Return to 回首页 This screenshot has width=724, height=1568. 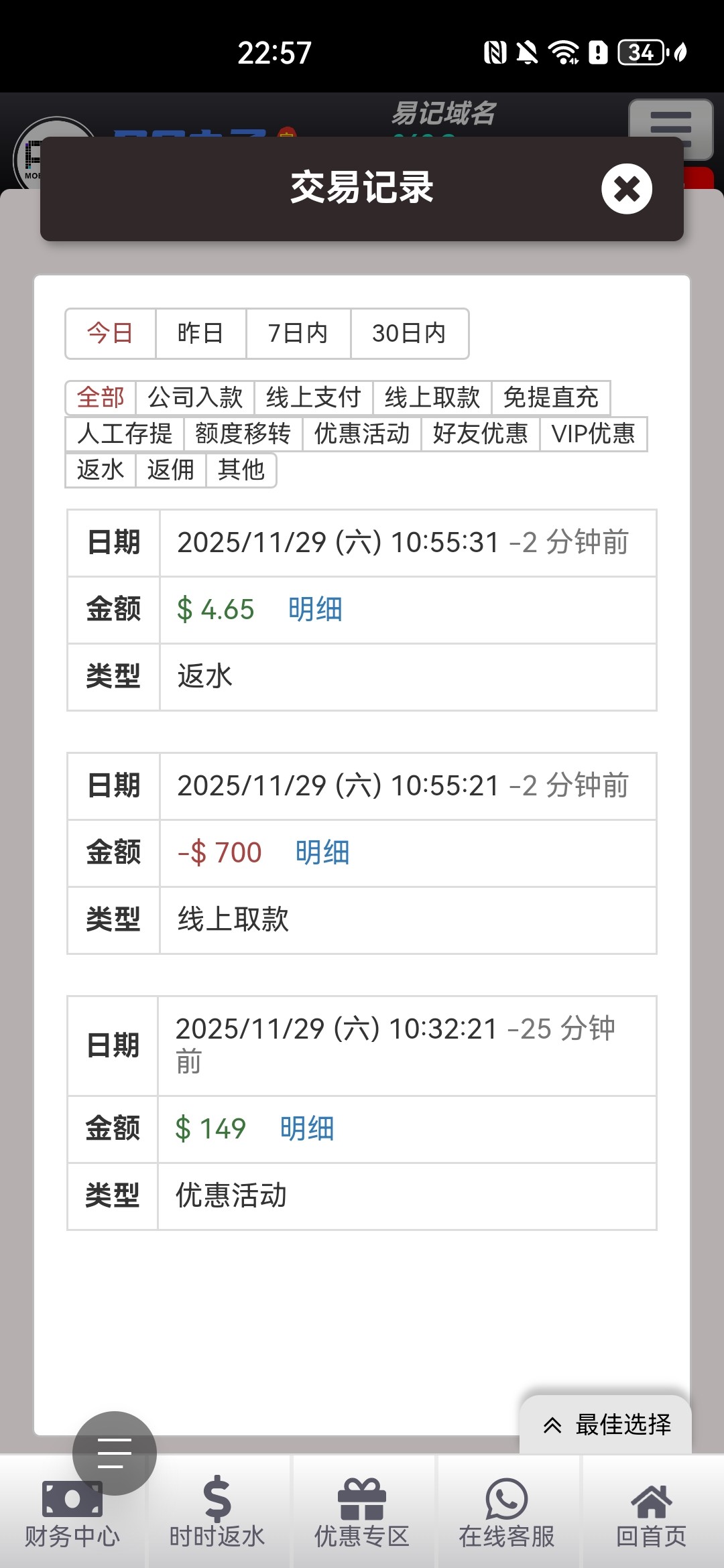pos(651,1514)
